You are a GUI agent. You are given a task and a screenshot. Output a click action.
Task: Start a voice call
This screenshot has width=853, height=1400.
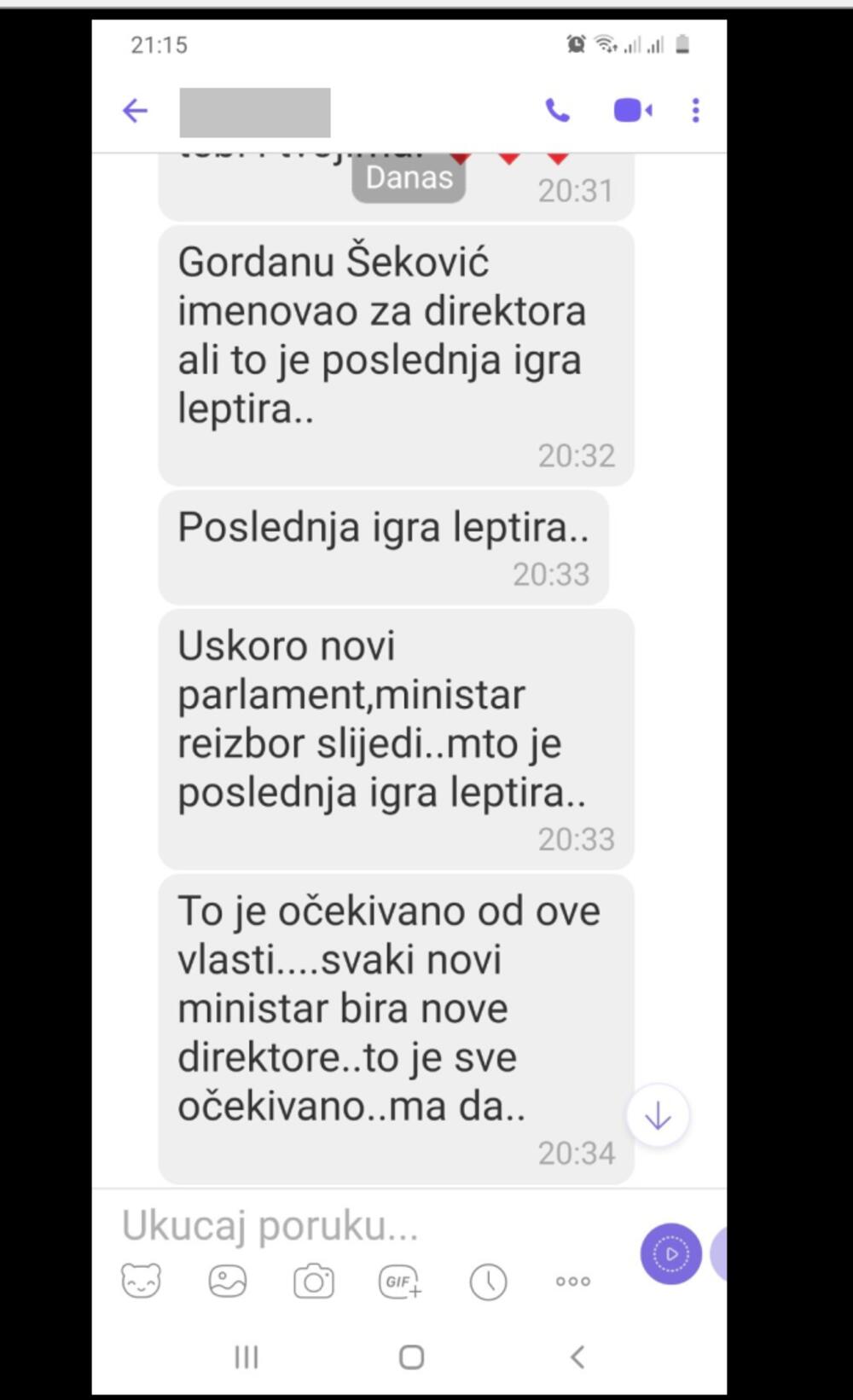click(x=558, y=111)
